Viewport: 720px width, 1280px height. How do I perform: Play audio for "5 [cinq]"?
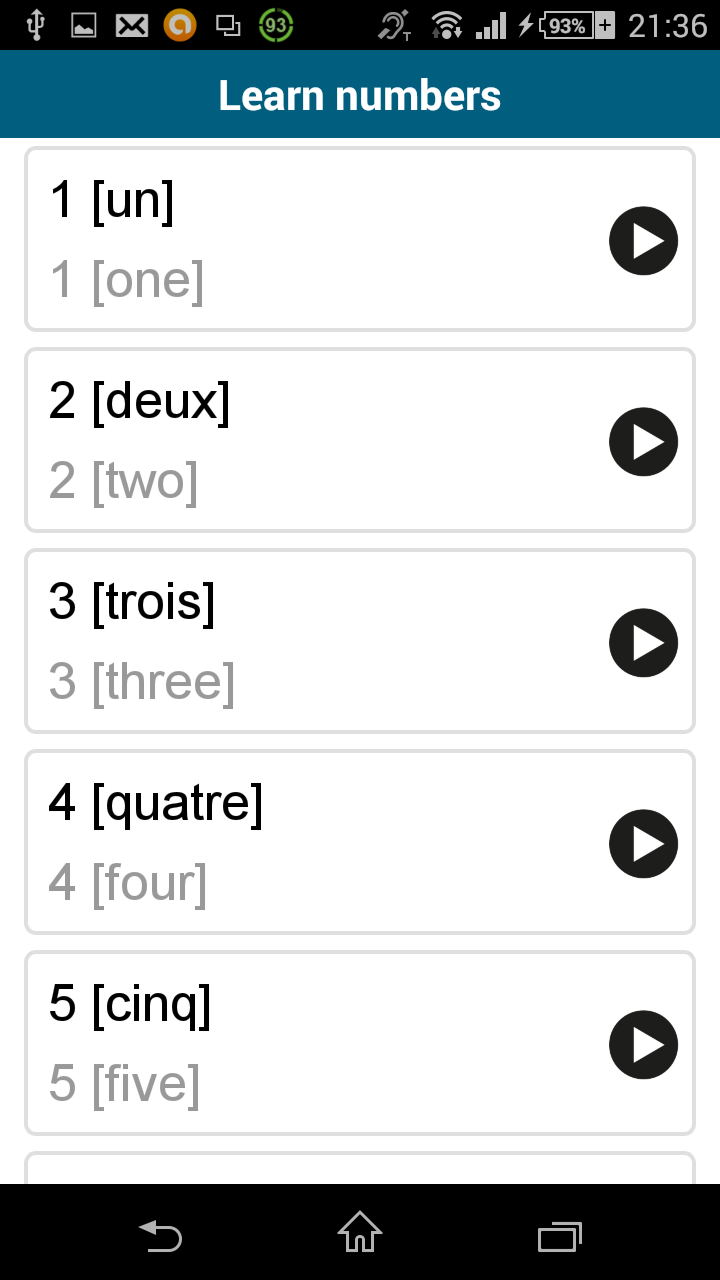click(x=643, y=1044)
